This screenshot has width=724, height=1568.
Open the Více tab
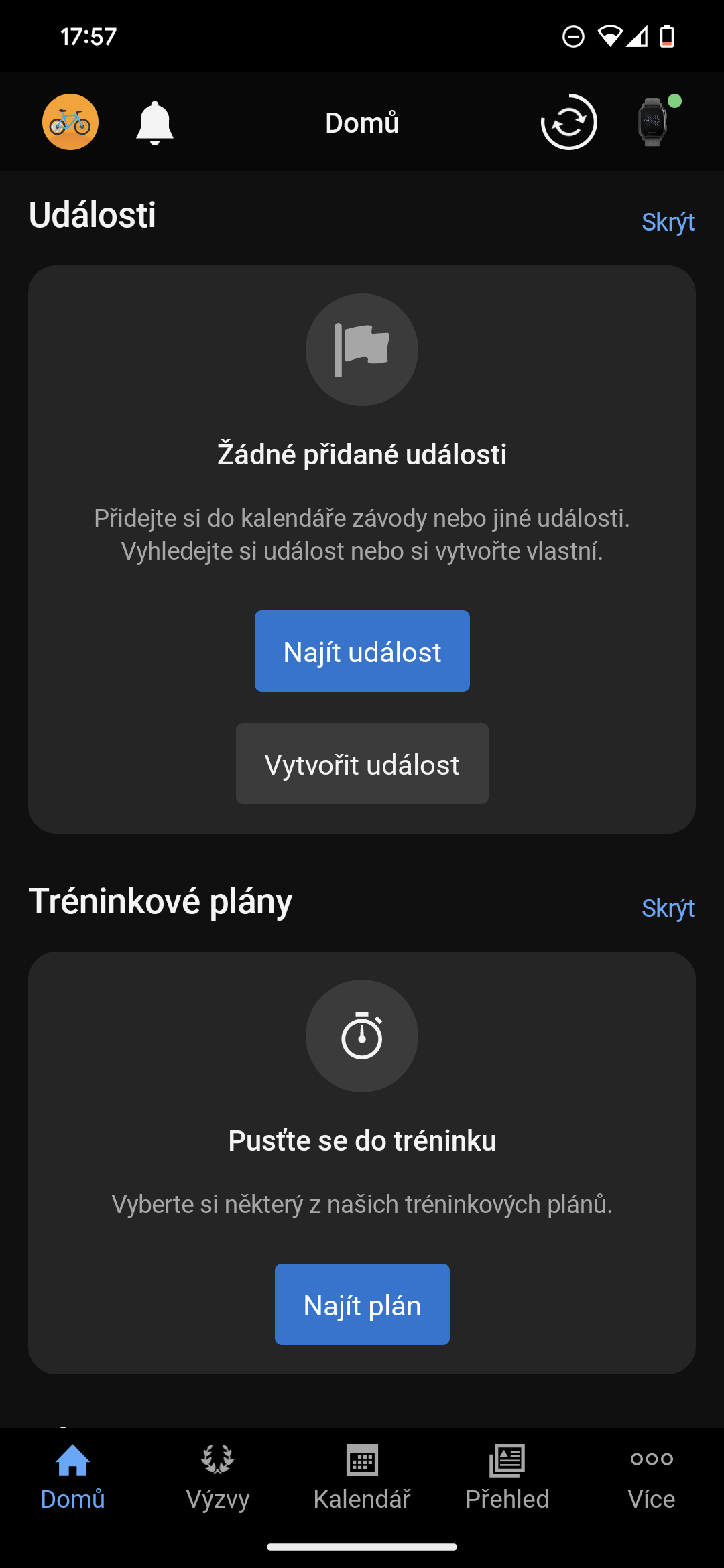tap(652, 1478)
